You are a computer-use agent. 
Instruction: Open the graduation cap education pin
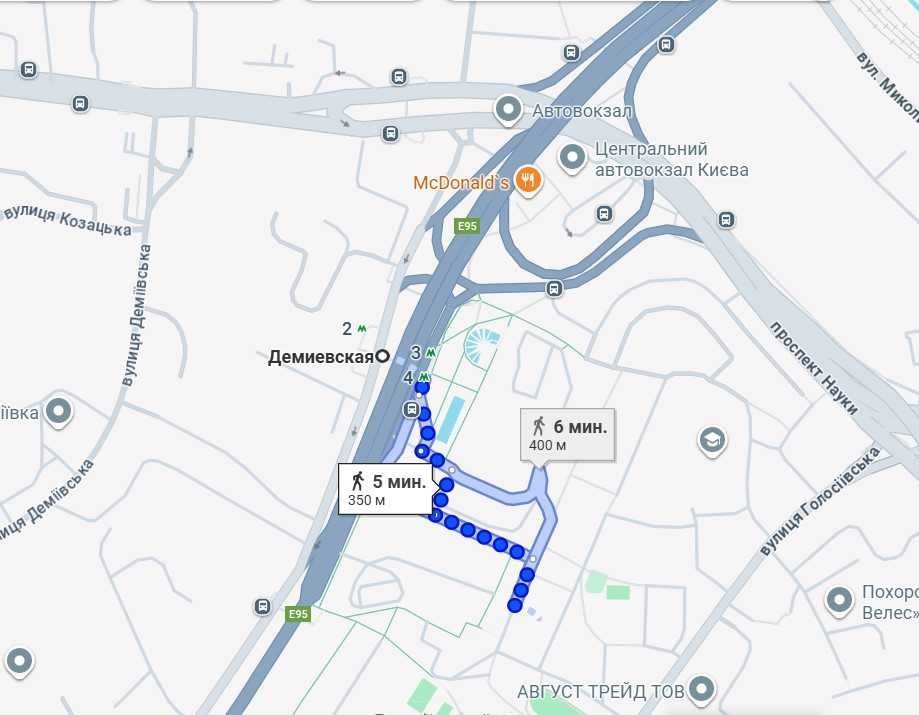coord(712,440)
